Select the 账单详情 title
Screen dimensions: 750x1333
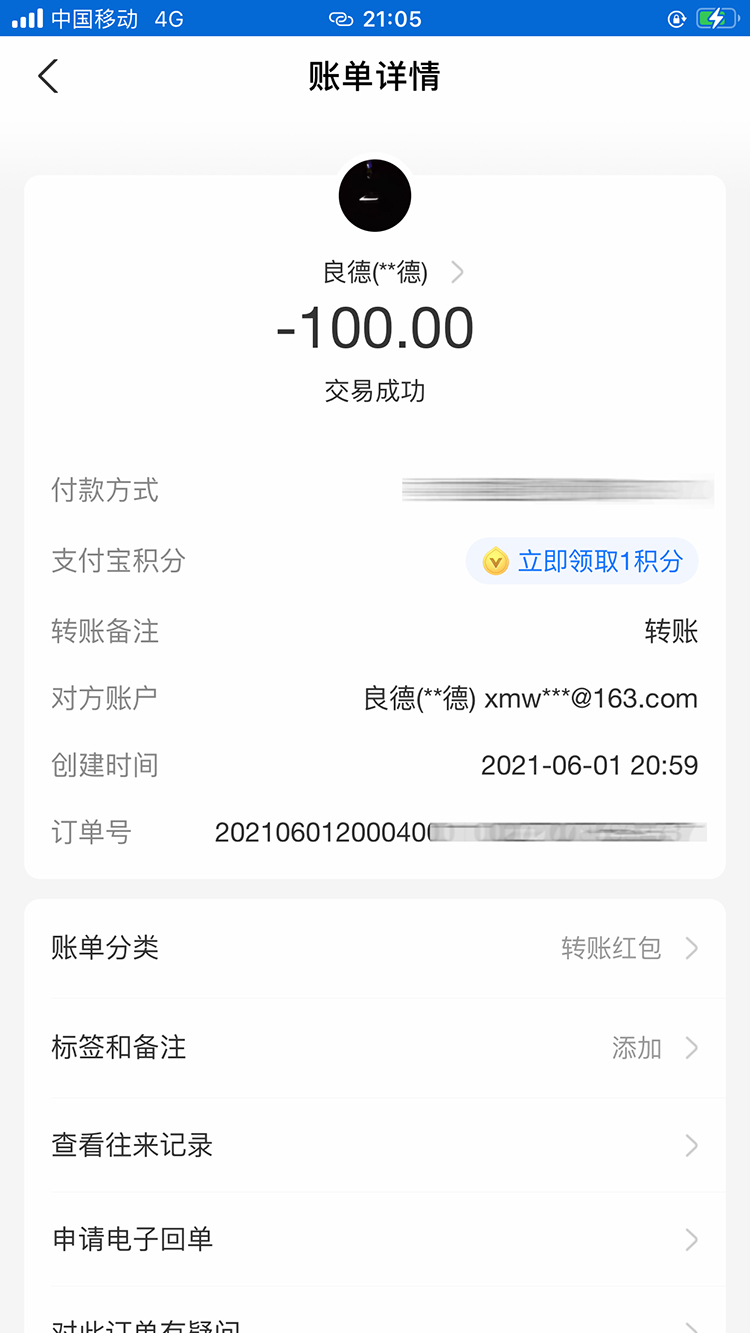tap(375, 77)
